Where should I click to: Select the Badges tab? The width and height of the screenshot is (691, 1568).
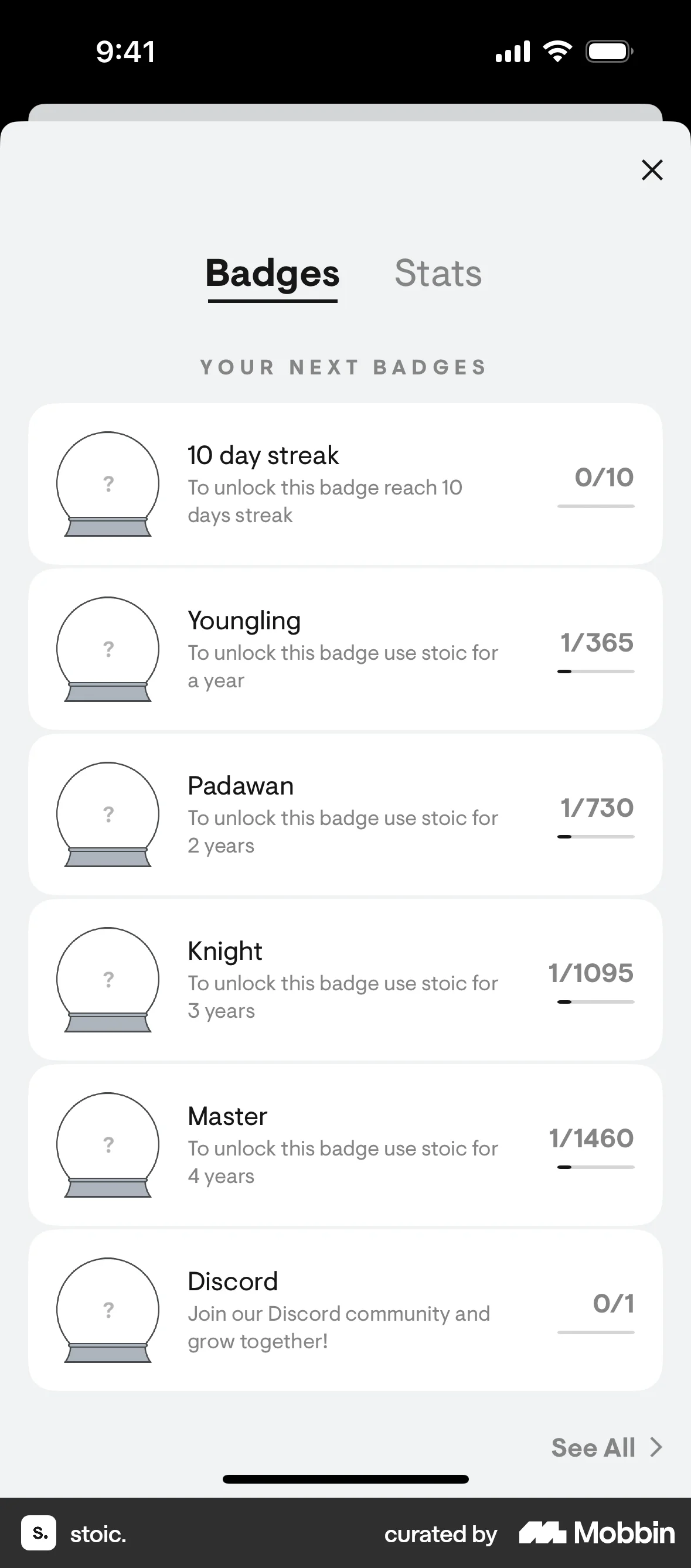click(x=272, y=273)
